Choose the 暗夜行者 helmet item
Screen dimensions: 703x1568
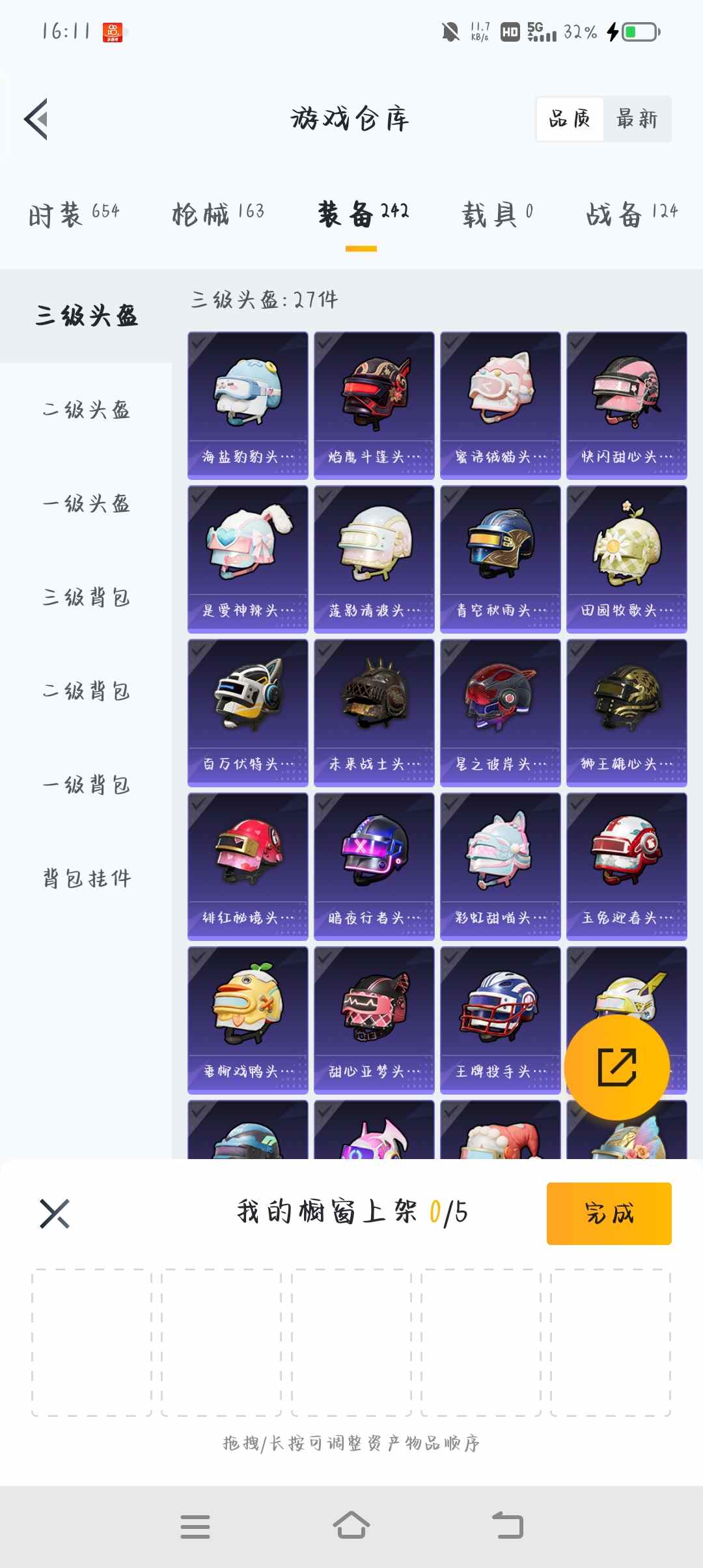[x=374, y=866]
